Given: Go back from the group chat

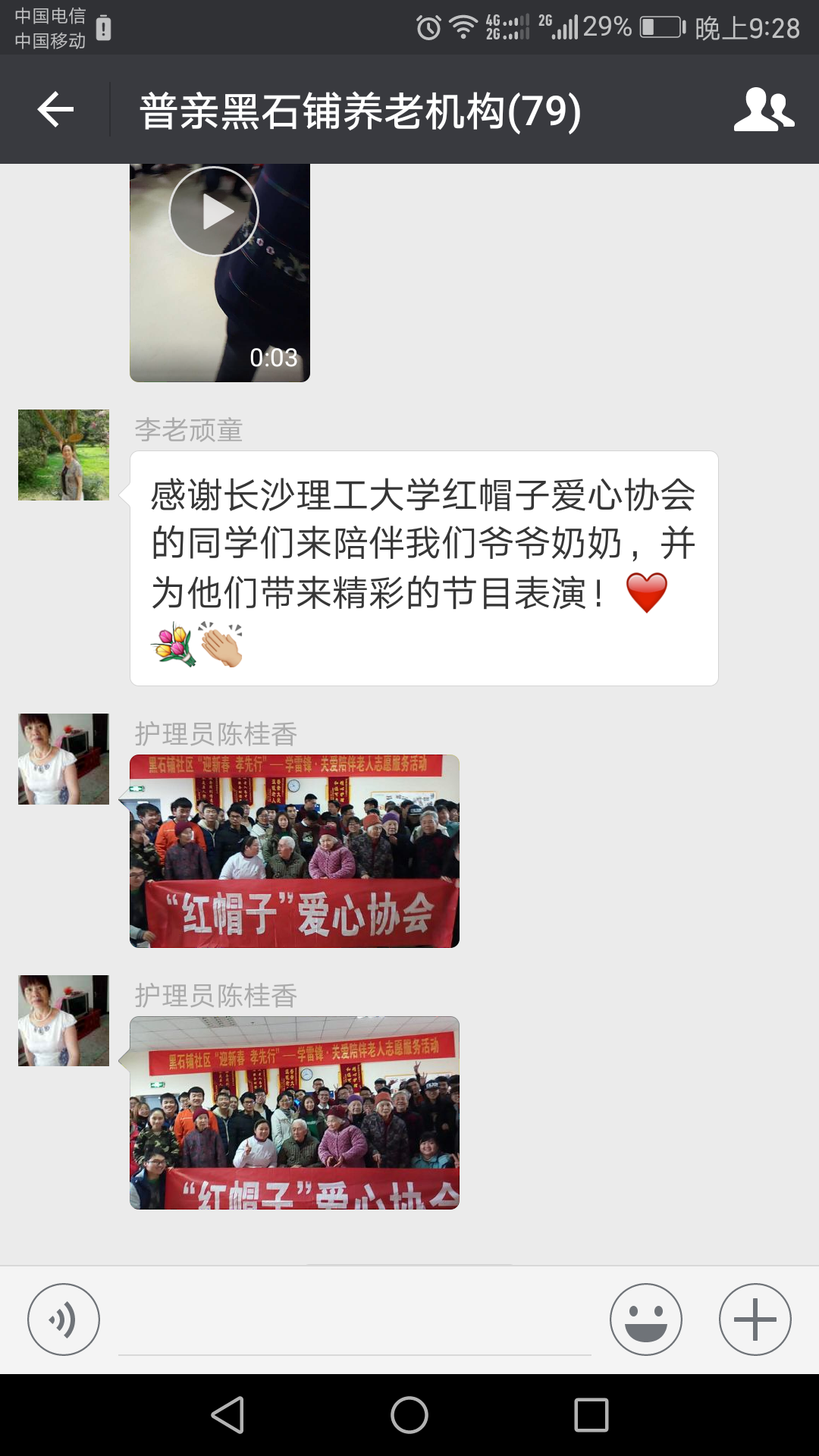Looking at the screenshot, I should pyautogui.click(x=55, y=110).
